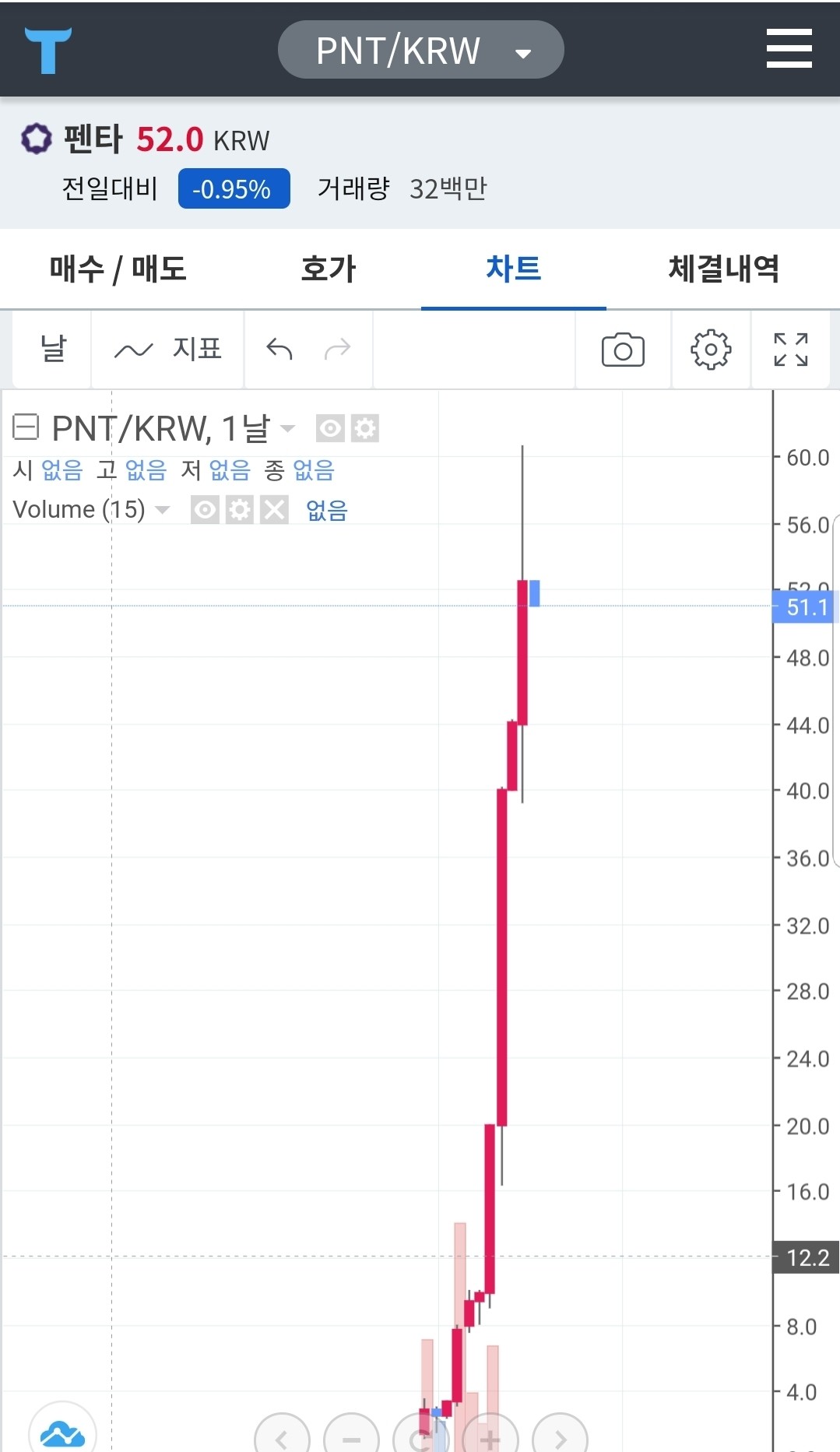Hide the Volume indicator with its eye icon

(x=205, y=509)
